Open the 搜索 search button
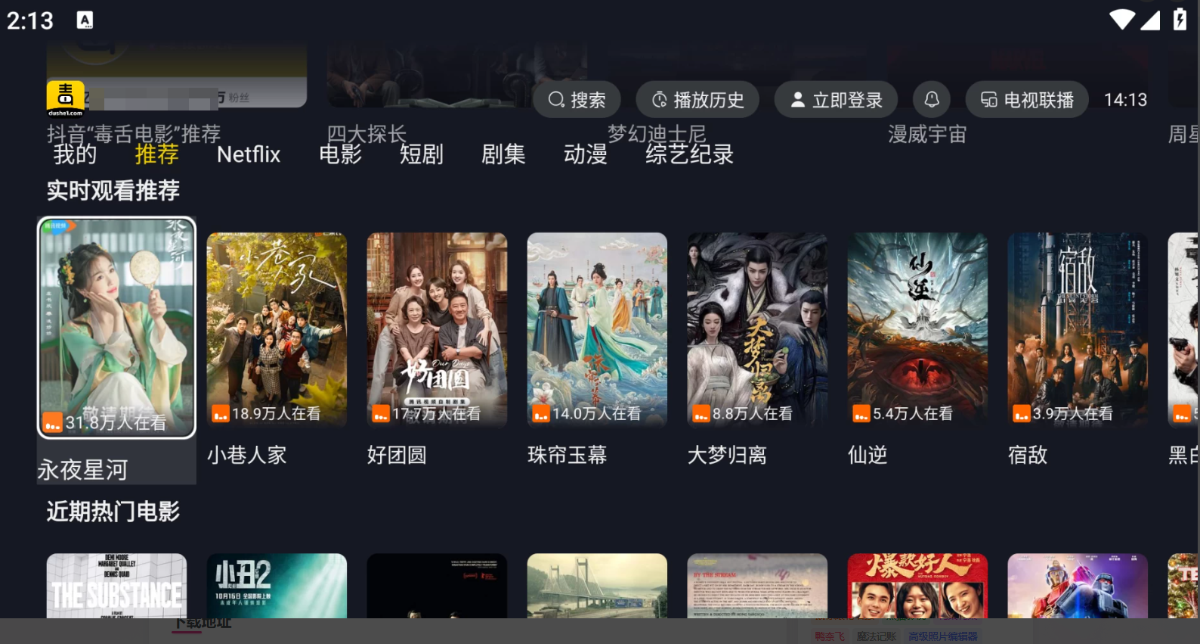The image size is (1200, 644). [x=577, y=100]
